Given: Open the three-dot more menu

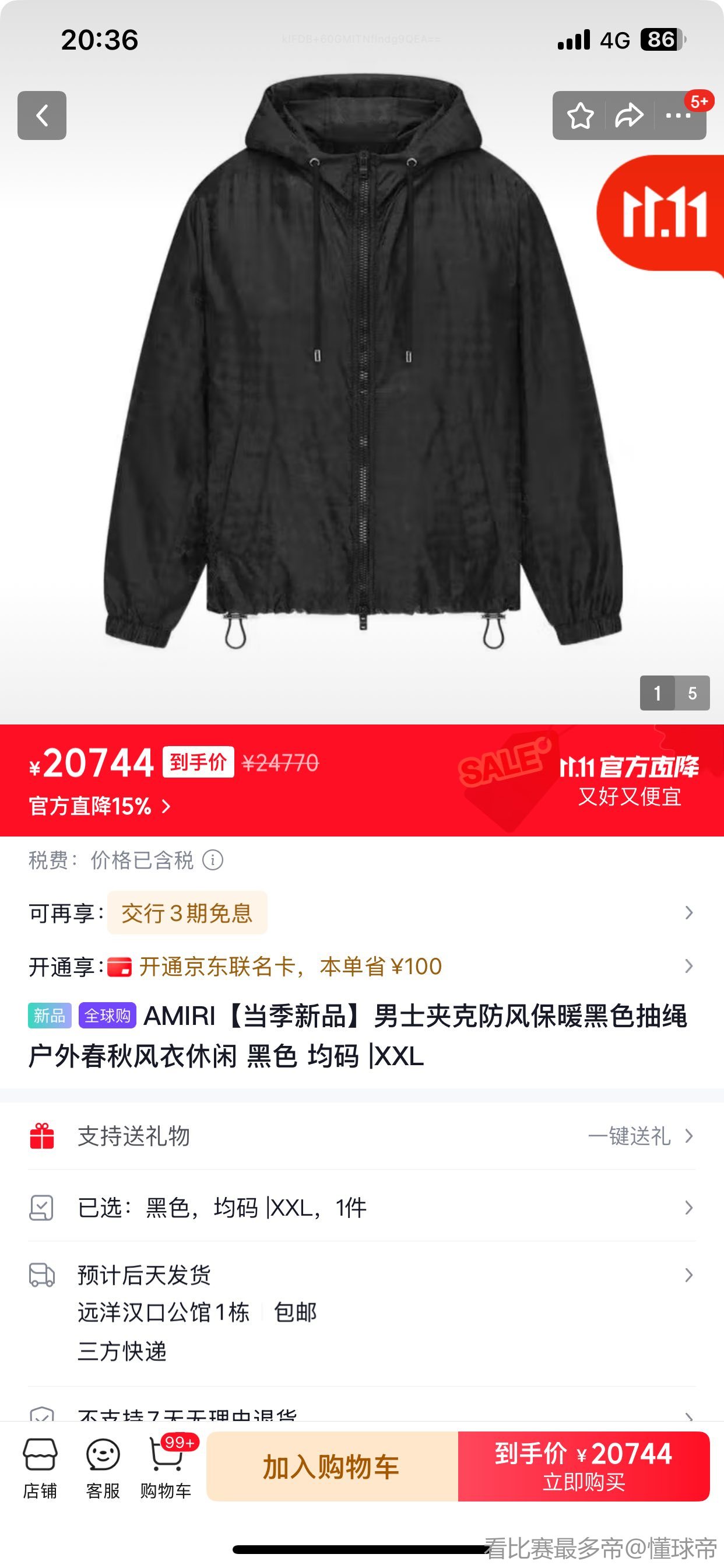Looking at the screenshot, I should [x=678, y=116].
